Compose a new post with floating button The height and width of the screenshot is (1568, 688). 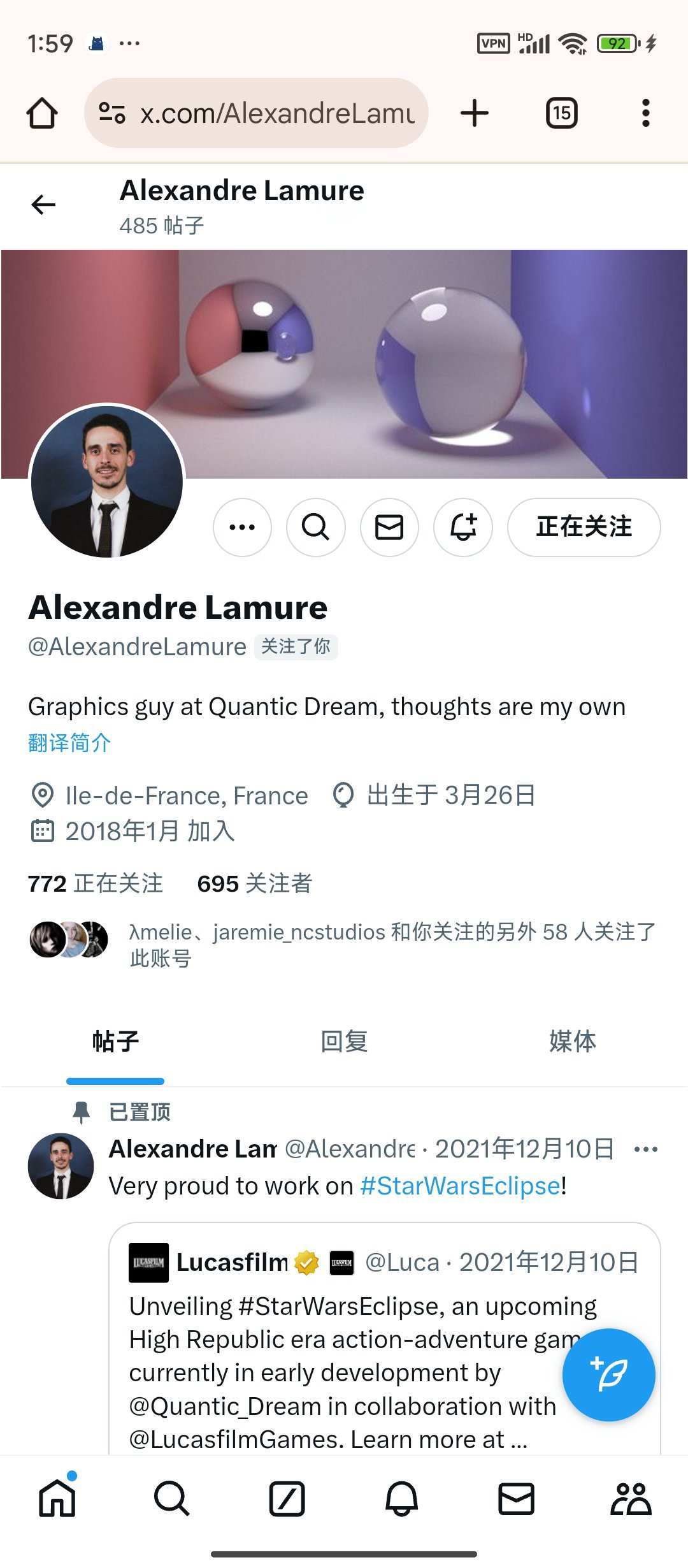(608, 1375)
